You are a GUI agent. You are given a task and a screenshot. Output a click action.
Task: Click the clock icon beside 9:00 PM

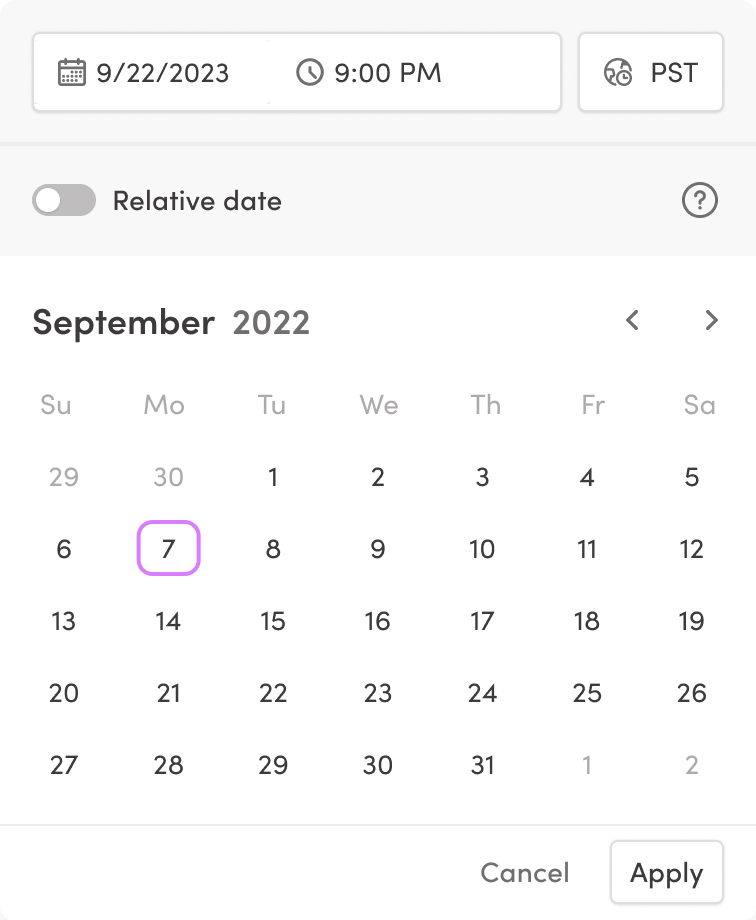pos(310,72)
